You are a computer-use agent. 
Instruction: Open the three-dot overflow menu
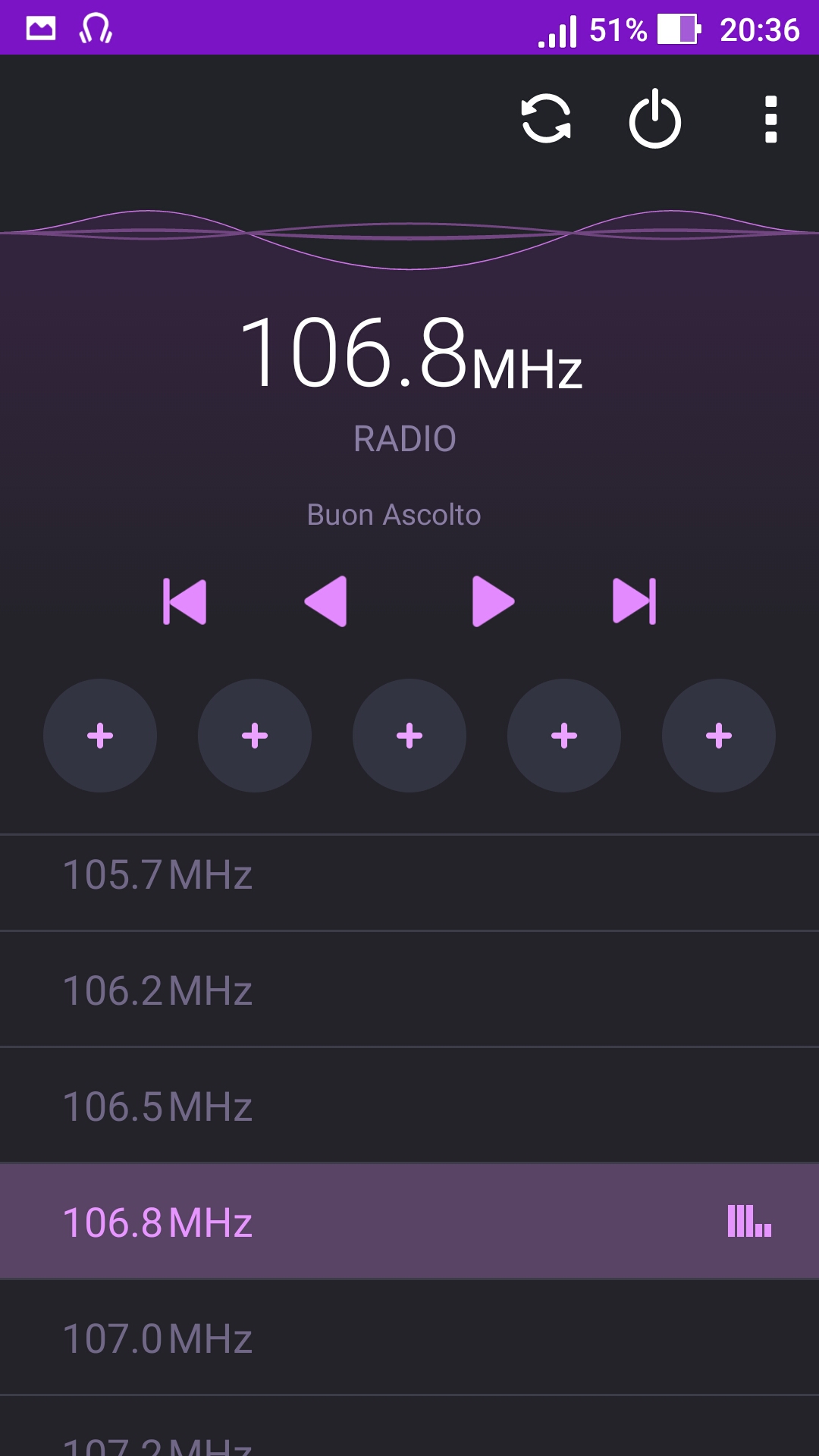(771, 119)
